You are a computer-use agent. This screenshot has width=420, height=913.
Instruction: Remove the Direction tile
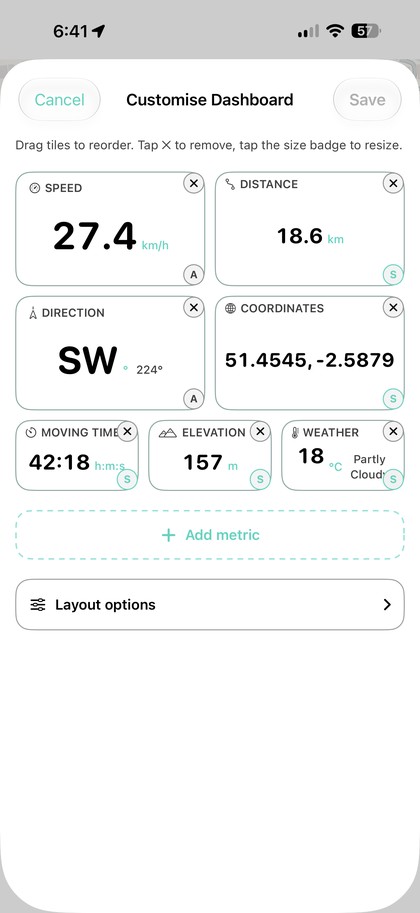[x=194, y=307]
